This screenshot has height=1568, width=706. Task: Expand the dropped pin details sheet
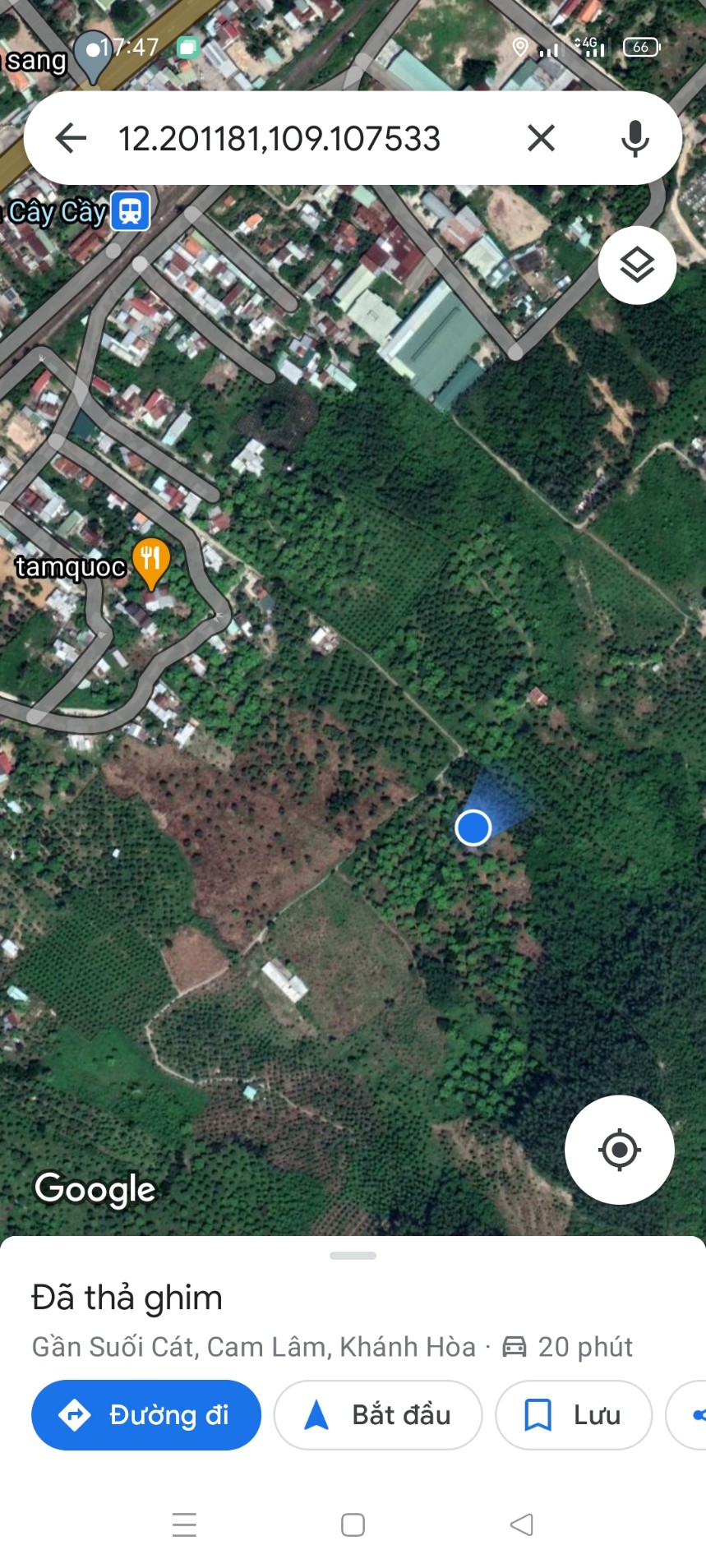[353, 1256]
